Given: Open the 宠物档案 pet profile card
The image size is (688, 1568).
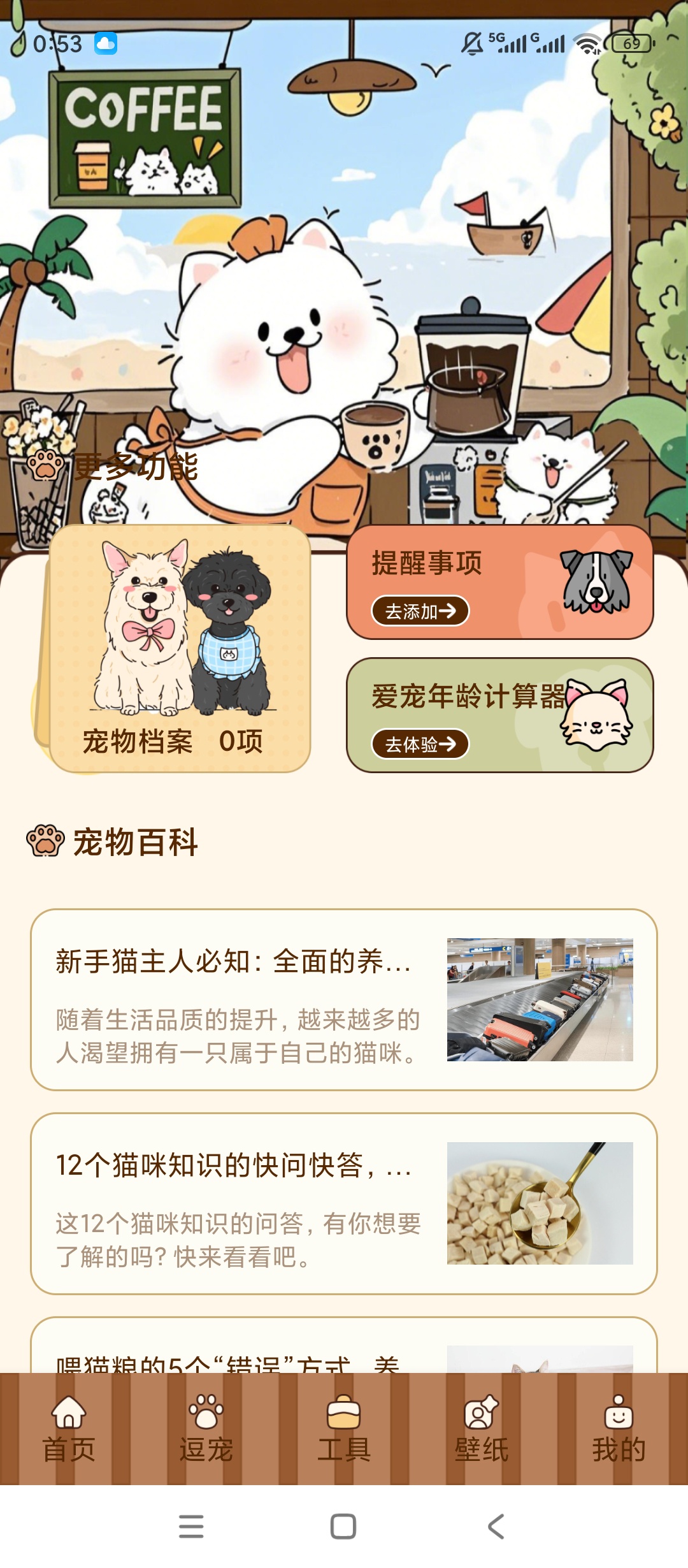Looking at the screenshot, I should (180, 648).
